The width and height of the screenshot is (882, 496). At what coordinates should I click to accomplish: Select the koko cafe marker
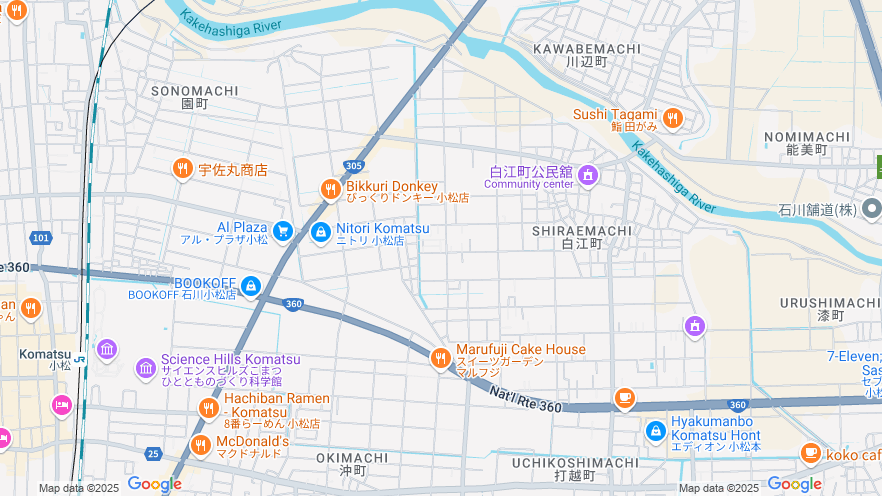[810, 453]
